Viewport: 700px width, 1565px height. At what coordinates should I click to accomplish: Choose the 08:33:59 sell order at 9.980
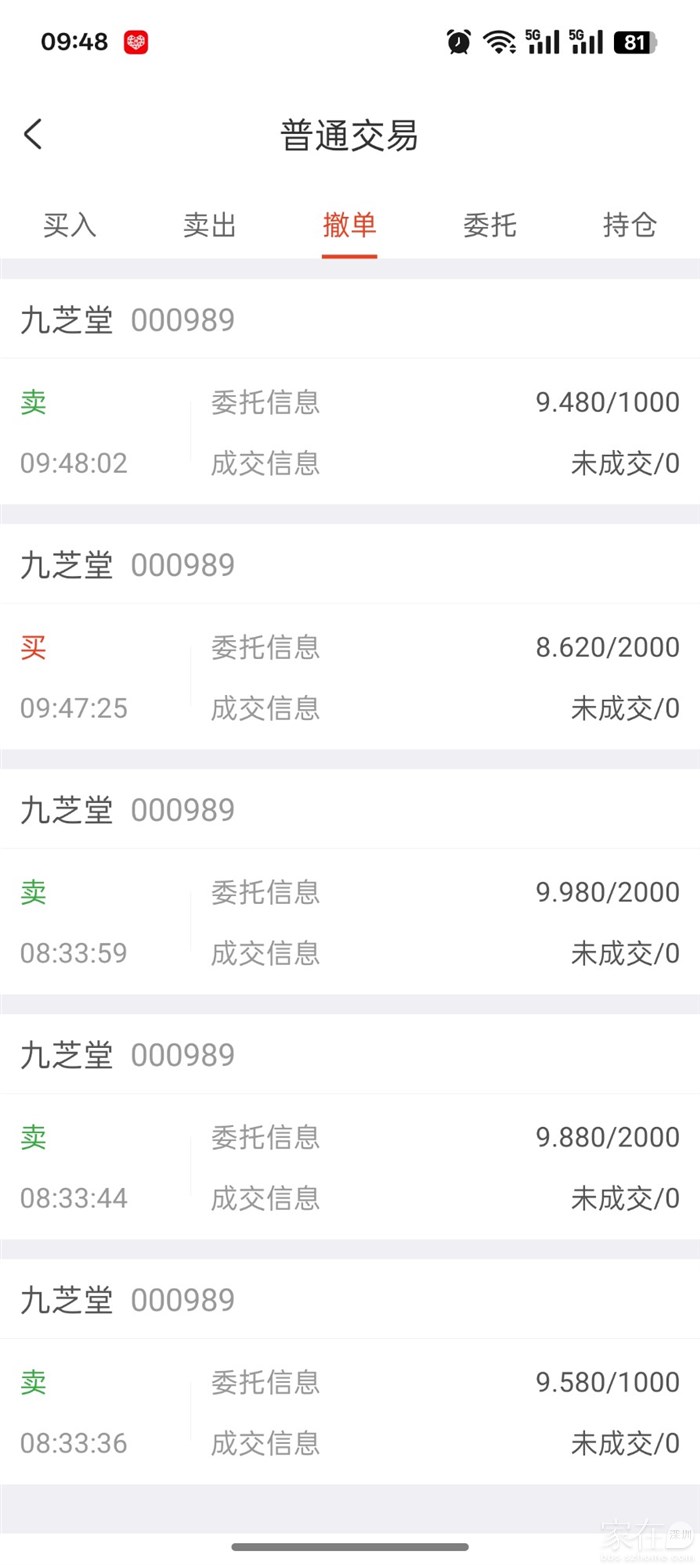(x=350, y=922)
